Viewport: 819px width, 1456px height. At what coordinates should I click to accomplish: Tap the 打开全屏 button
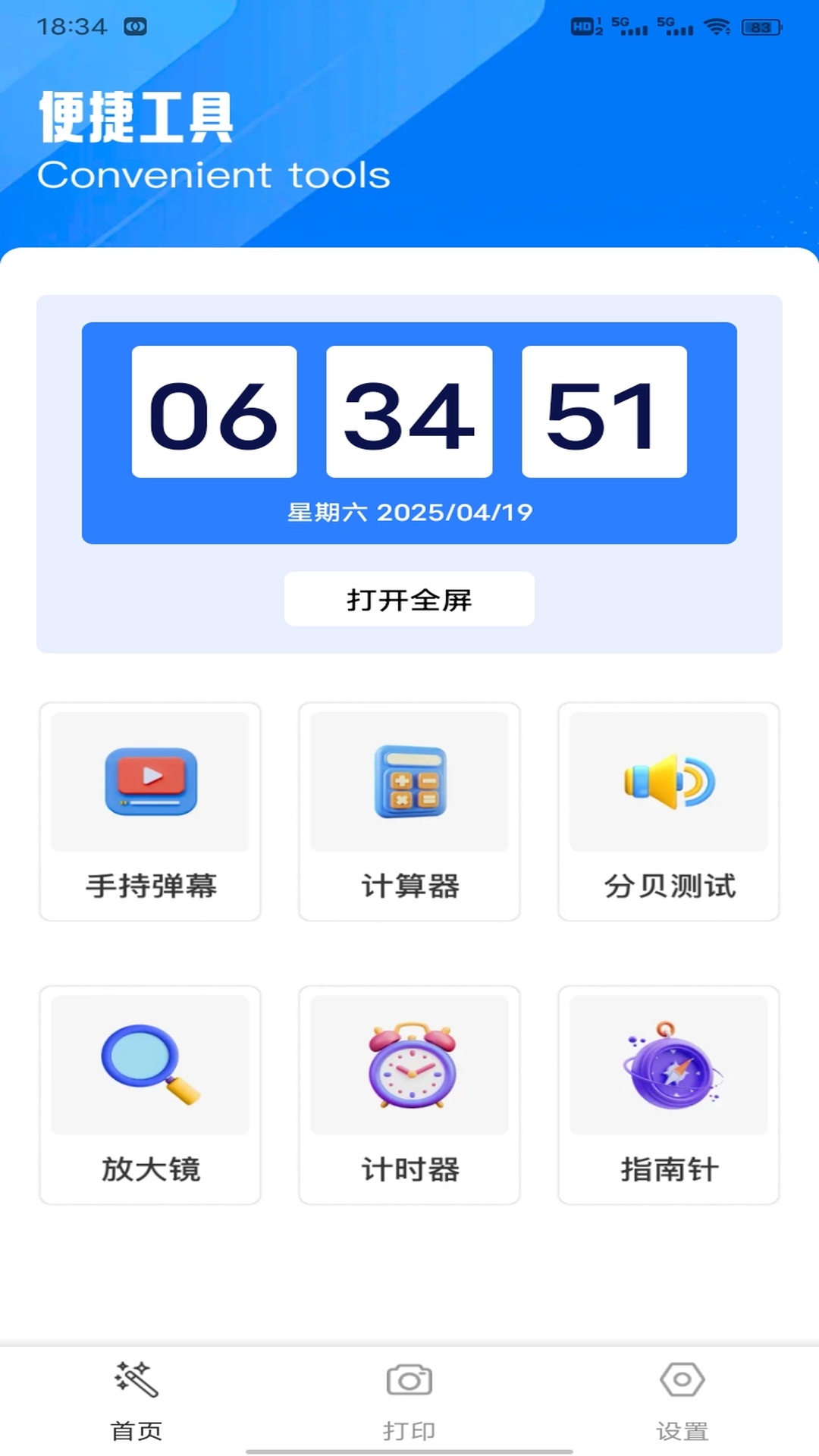tap(409, 599)
